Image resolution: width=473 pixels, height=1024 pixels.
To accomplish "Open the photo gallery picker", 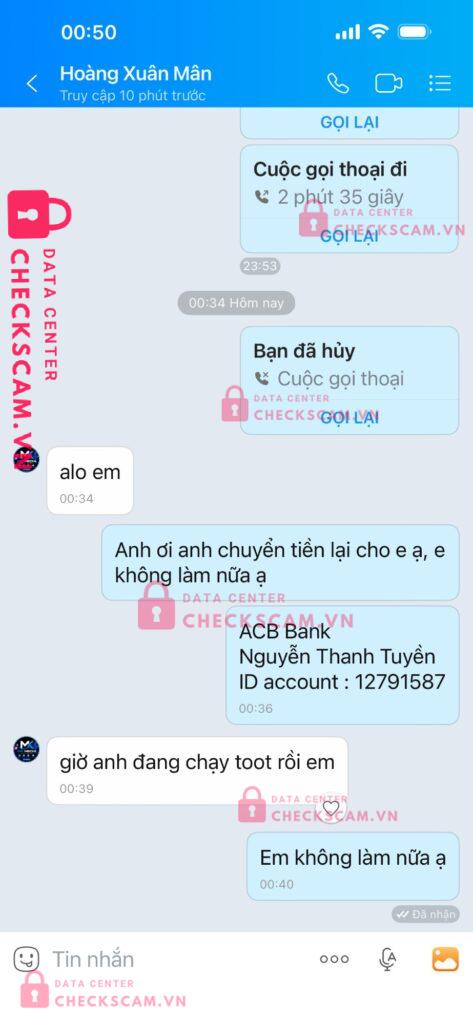I will pyautogui.click(x=445, y=959).
